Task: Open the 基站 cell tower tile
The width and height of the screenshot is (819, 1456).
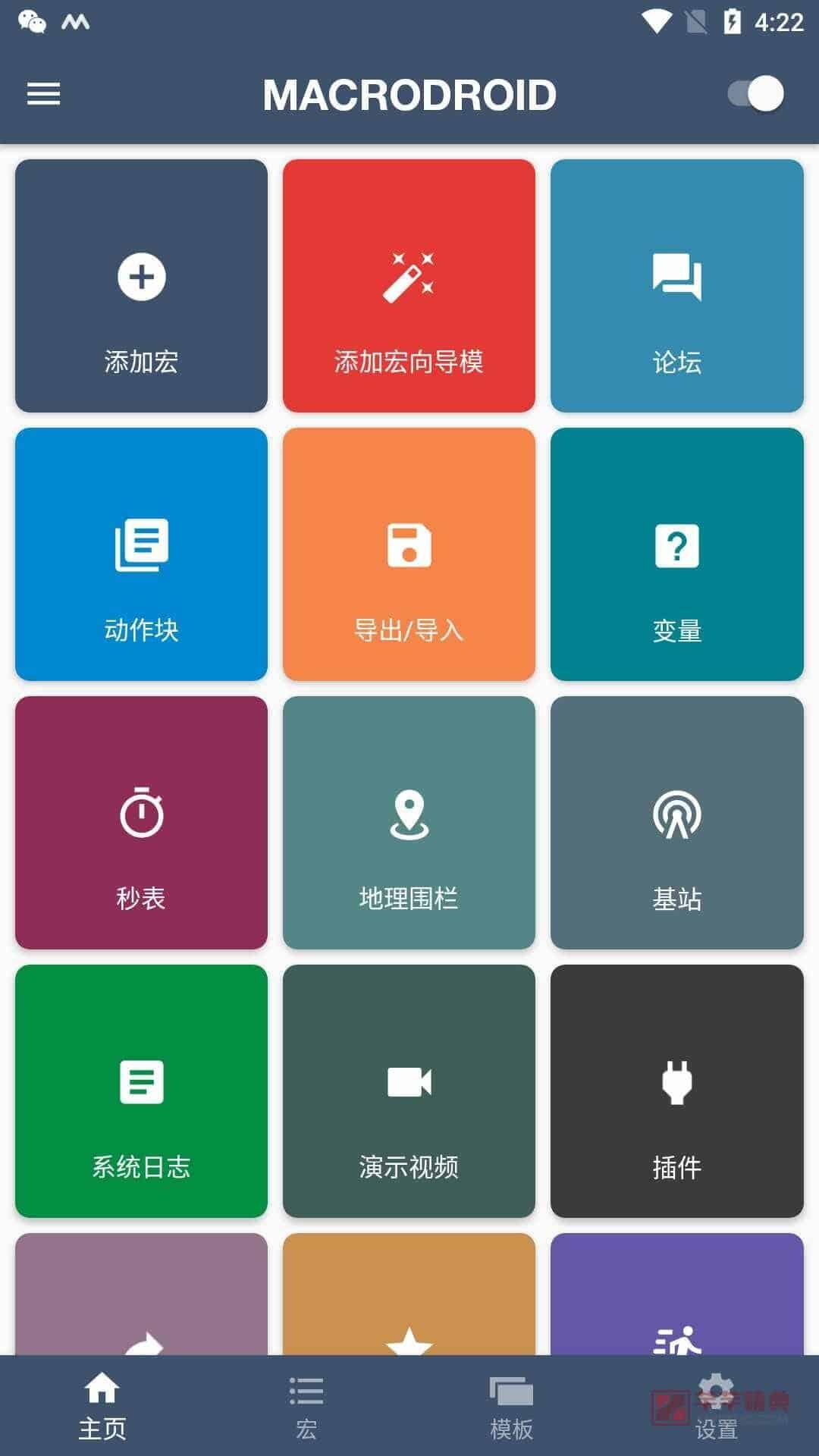Action: pos(677,823)
